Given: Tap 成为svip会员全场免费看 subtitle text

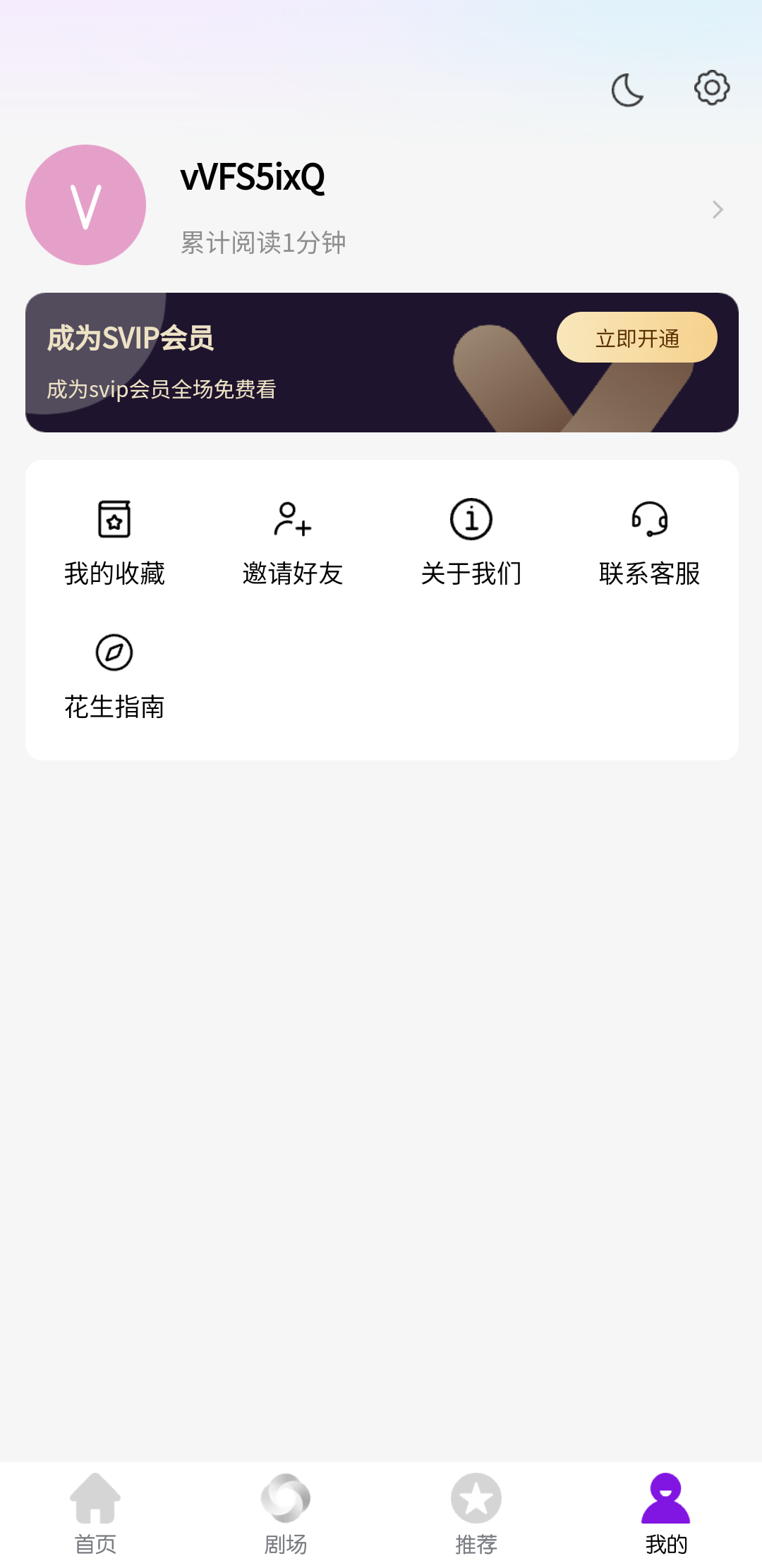Looking at the screenshot, I should pyautogui.click(x=162, y=389).
